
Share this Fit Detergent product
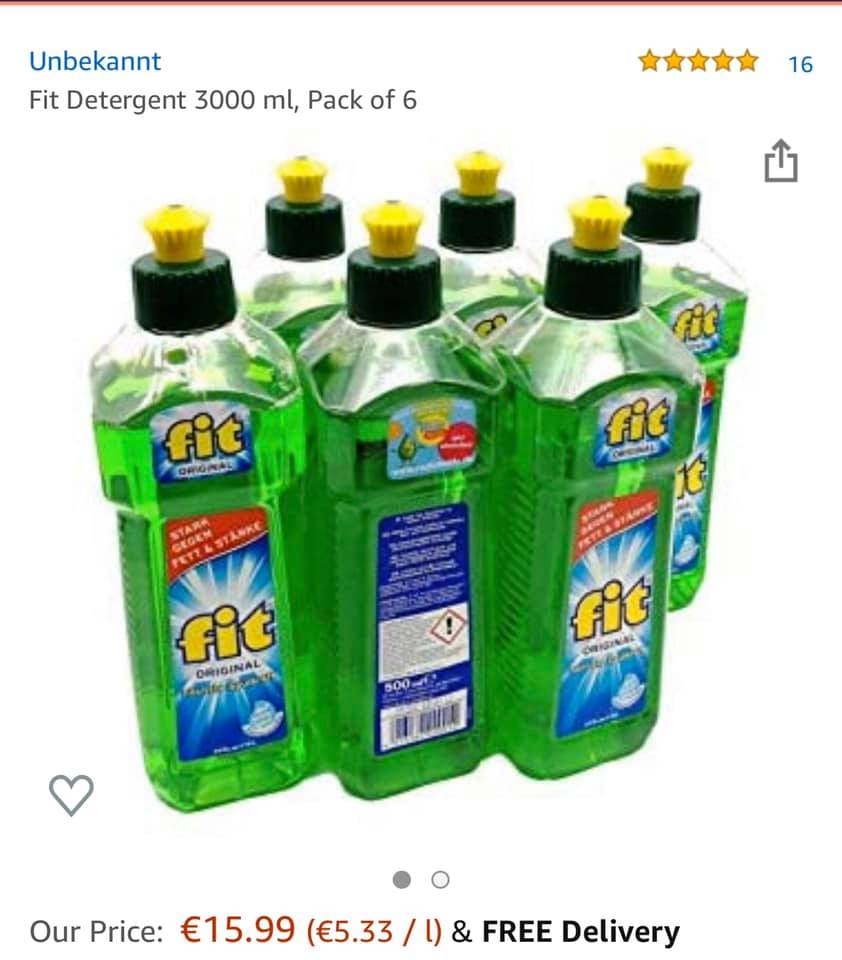[x=781, y=162]
